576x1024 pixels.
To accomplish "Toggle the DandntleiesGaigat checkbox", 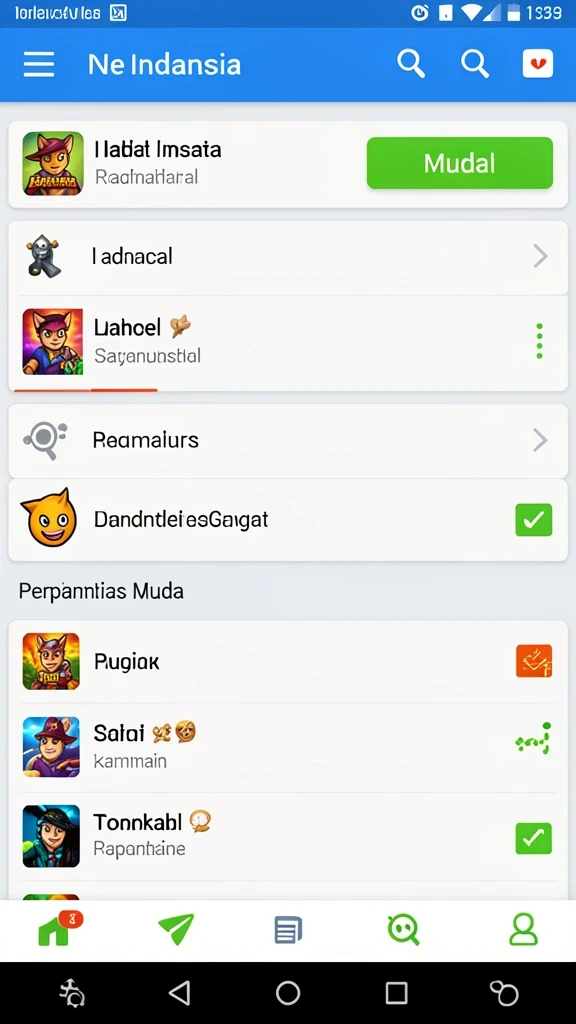I will (x=534, y=520).
